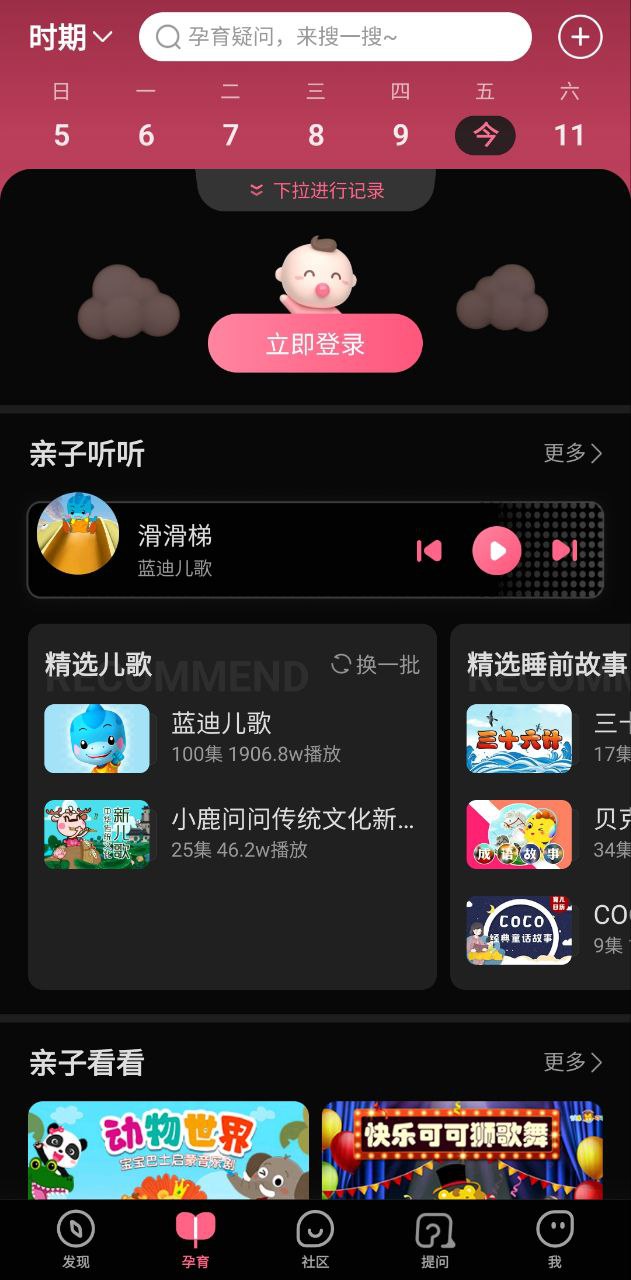Screen dimensions: 631x1280
Task: Tap the 孕育疑问 search box
Action: tap(335, 38)
